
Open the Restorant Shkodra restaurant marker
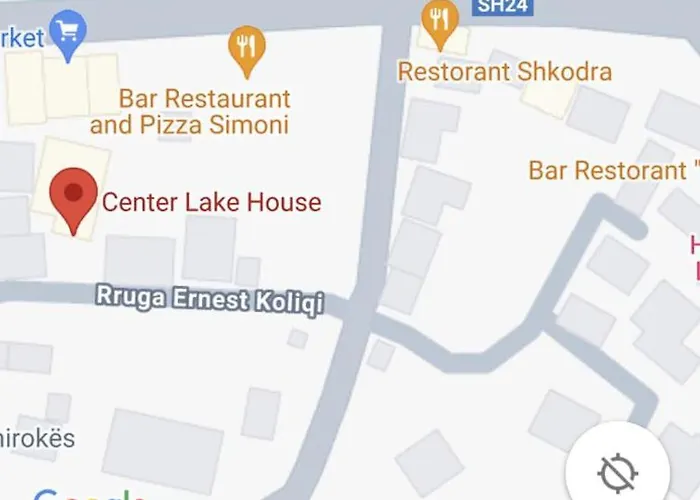pyautogui.click(x=439, y=23)
